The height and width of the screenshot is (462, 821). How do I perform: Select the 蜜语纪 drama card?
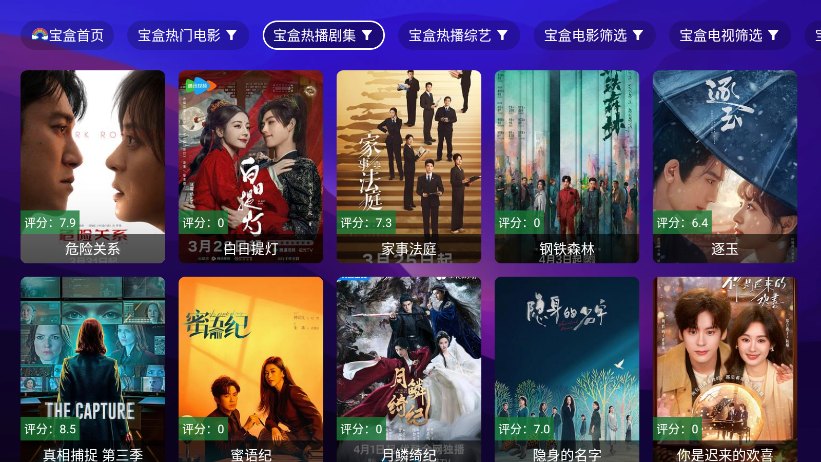pos(251,370)
